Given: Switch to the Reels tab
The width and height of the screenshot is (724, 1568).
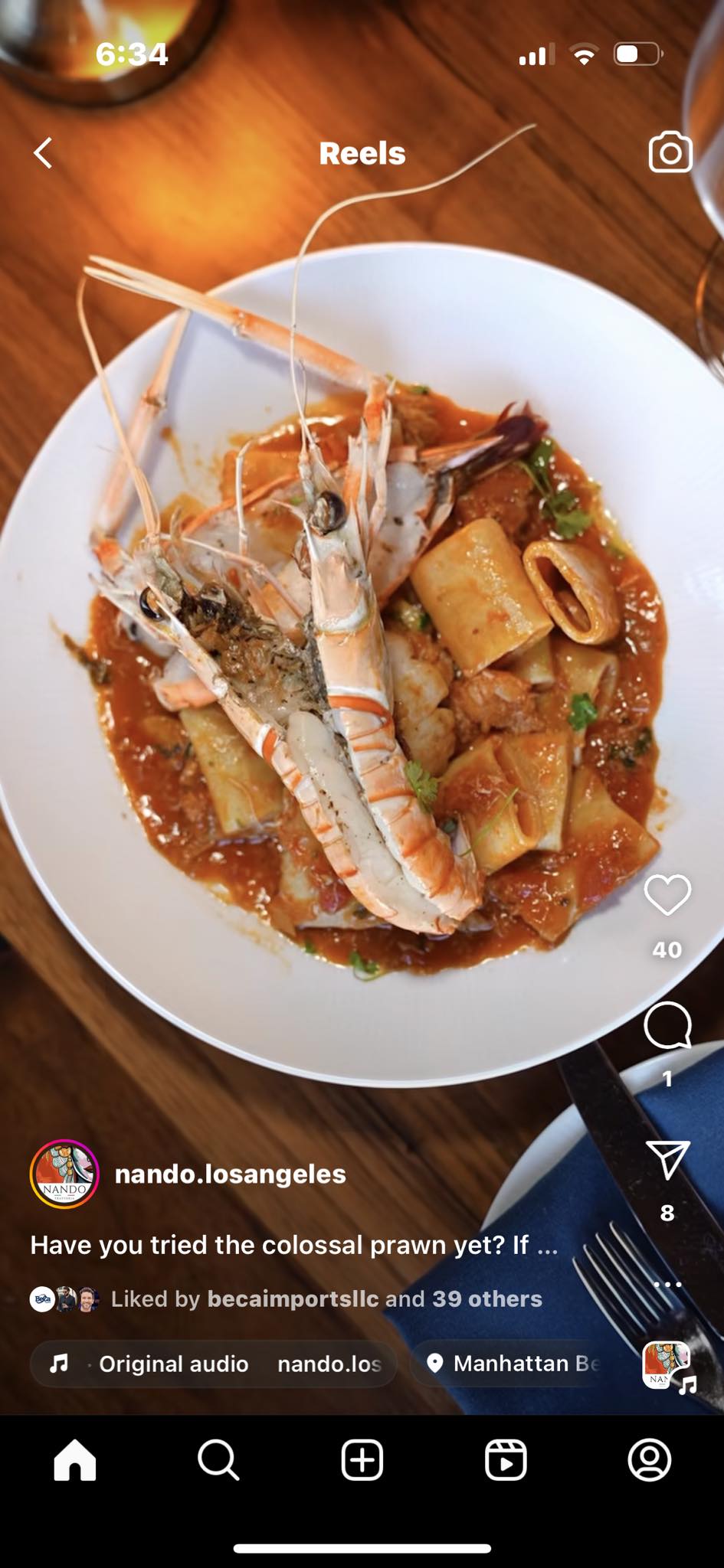Looking at the screenshot, I should pyautogui.click(x=506, y=1460).
